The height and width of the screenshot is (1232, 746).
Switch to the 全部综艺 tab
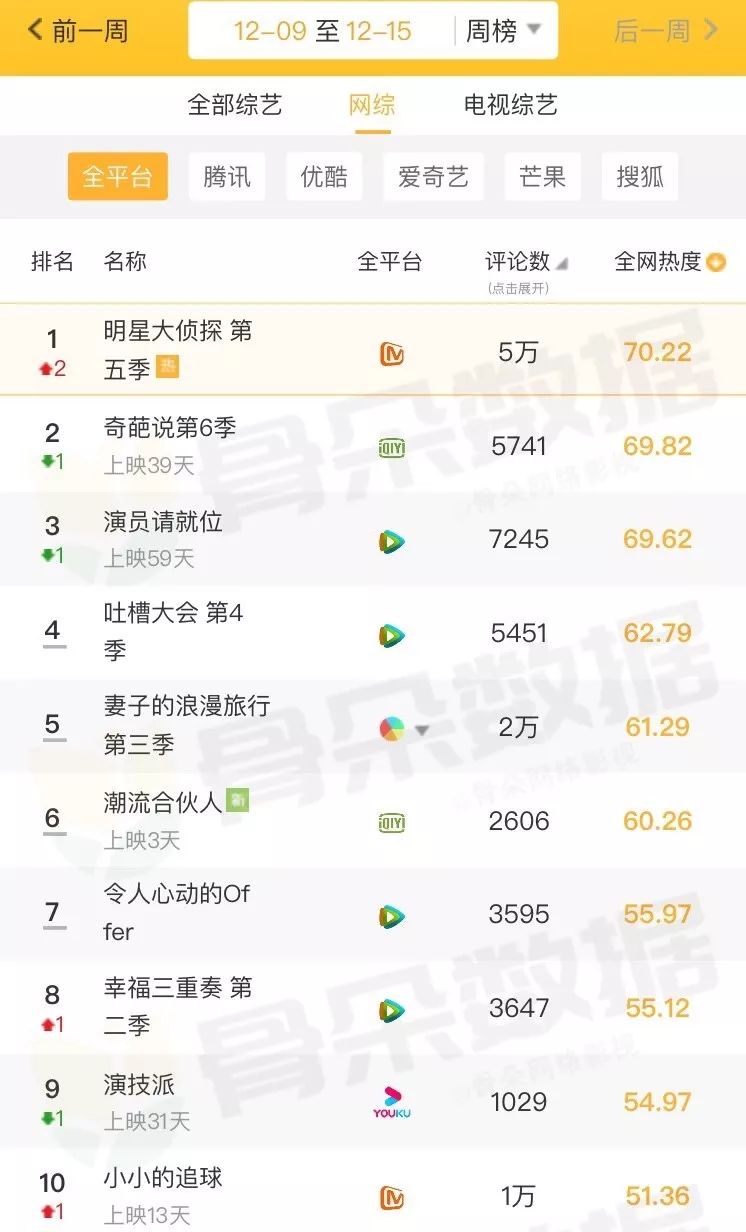(235, 105)
